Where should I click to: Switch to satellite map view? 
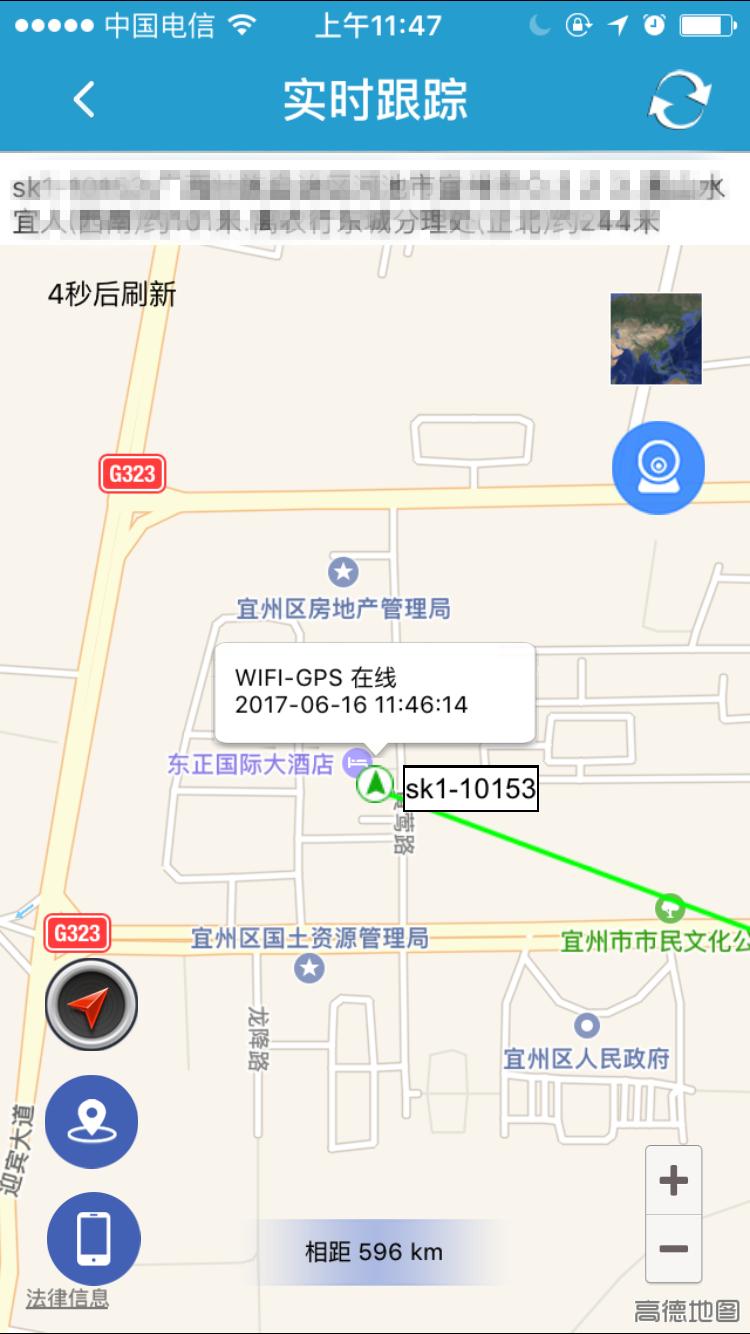coord(656,339)
